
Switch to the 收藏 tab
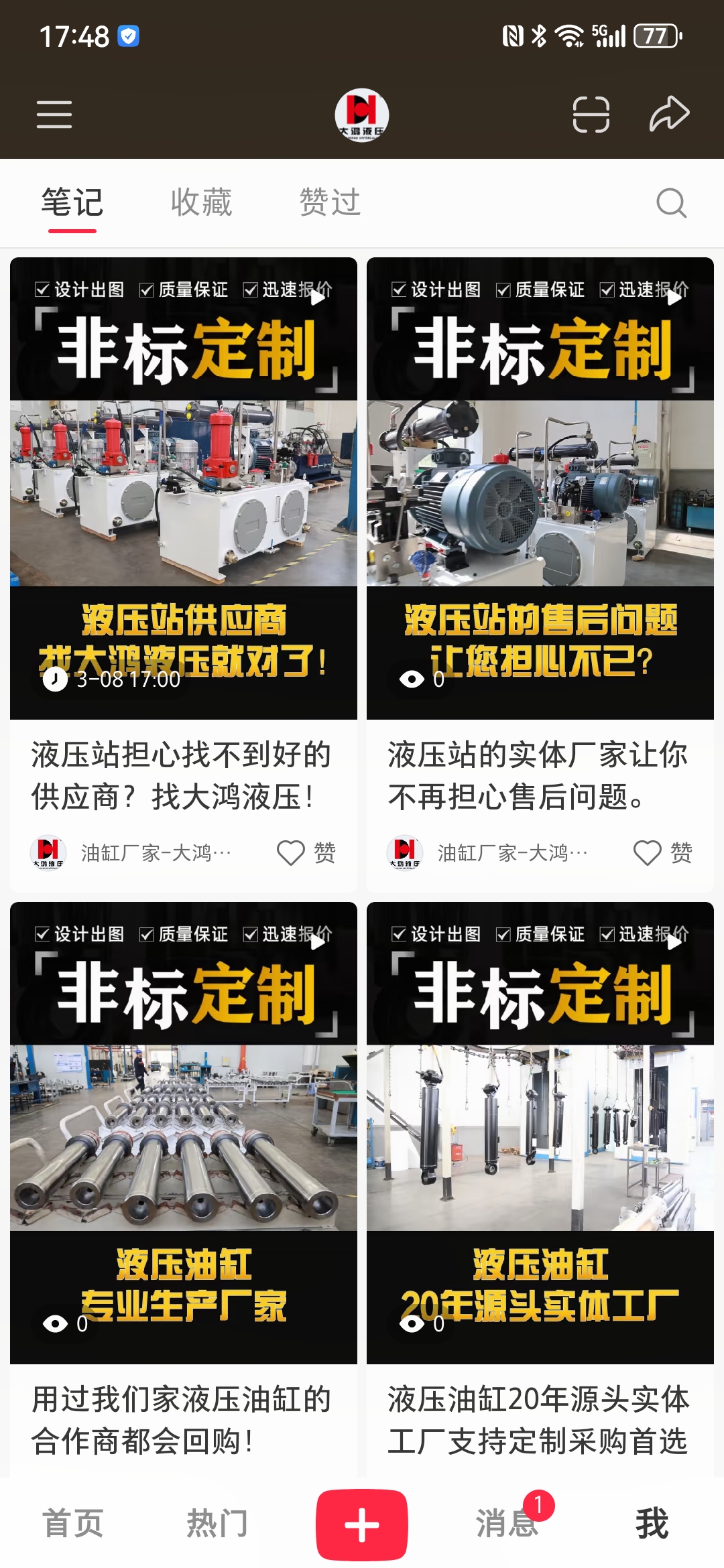[201, 202]
